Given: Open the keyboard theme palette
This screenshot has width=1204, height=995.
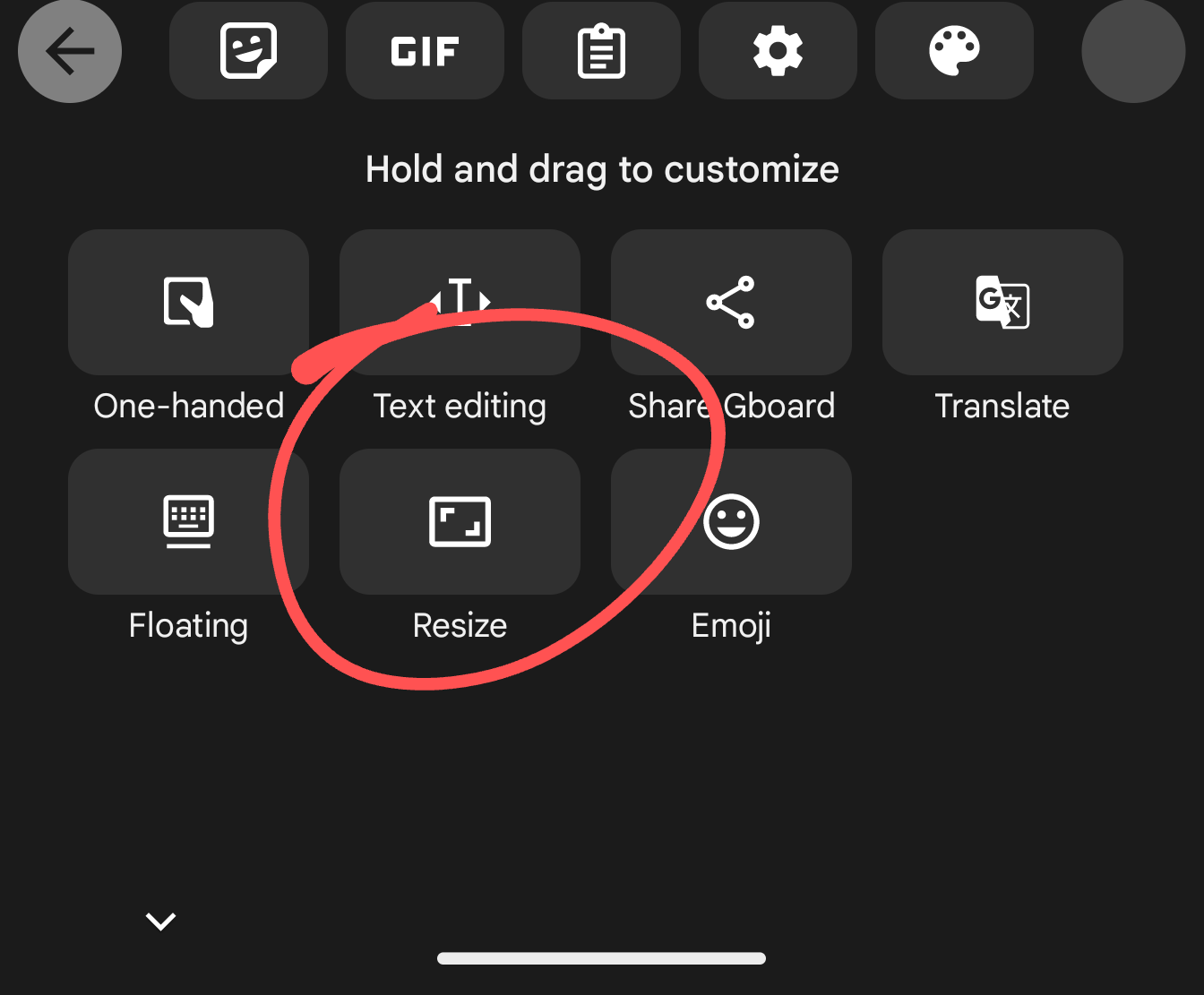Looking at the screenshot, I should (x=954, y=51).
